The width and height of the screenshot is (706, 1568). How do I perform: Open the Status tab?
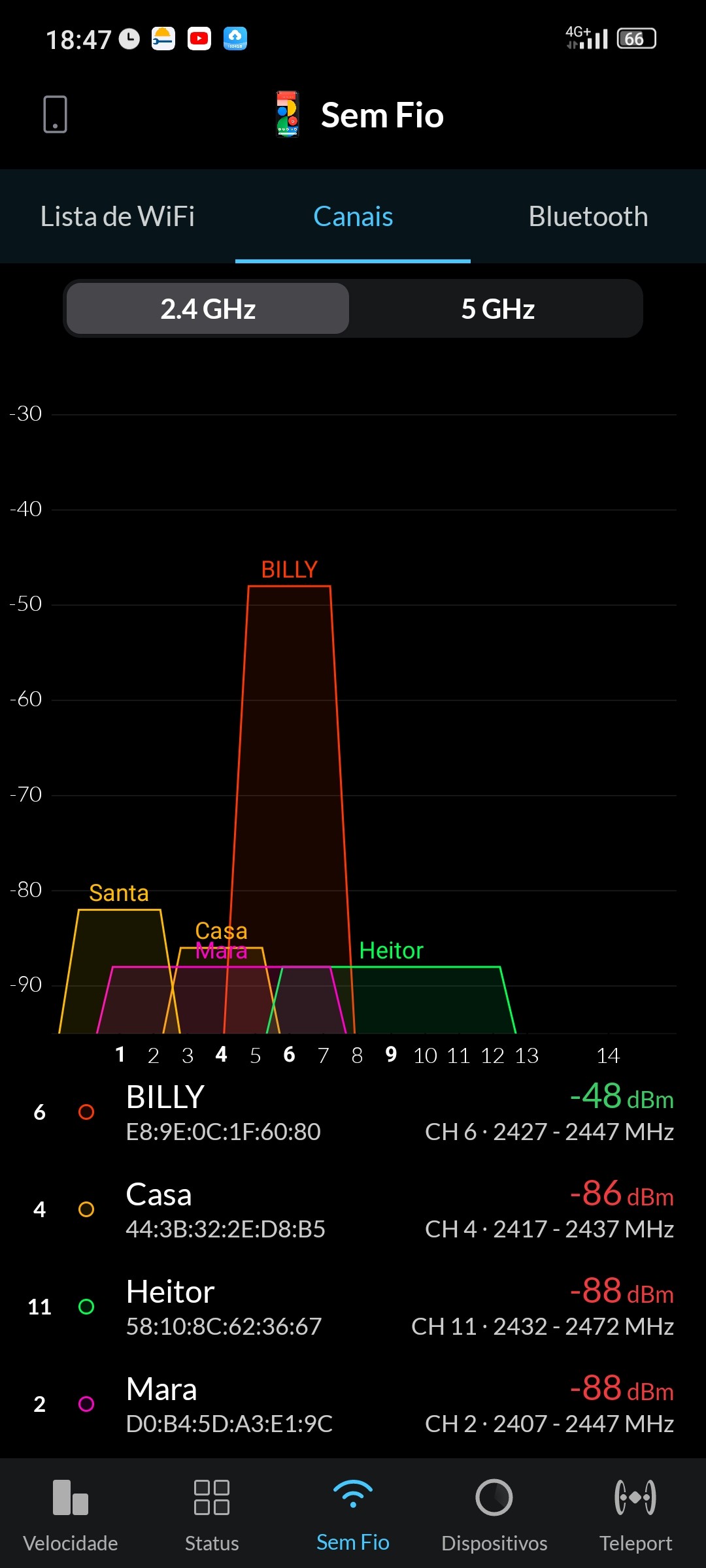[x=212, y=1514]
